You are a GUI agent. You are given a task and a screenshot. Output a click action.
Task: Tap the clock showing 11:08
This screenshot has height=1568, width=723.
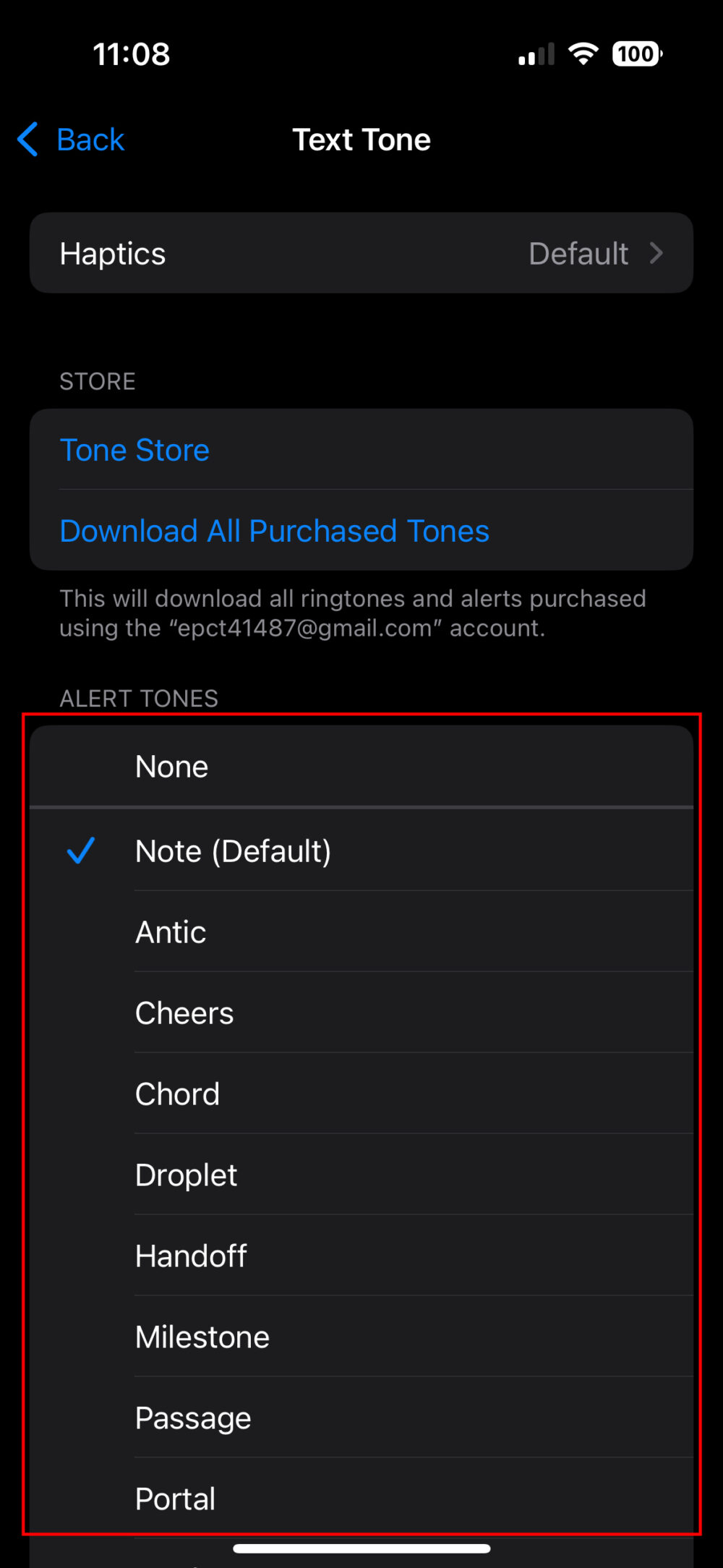pos(132,54)
